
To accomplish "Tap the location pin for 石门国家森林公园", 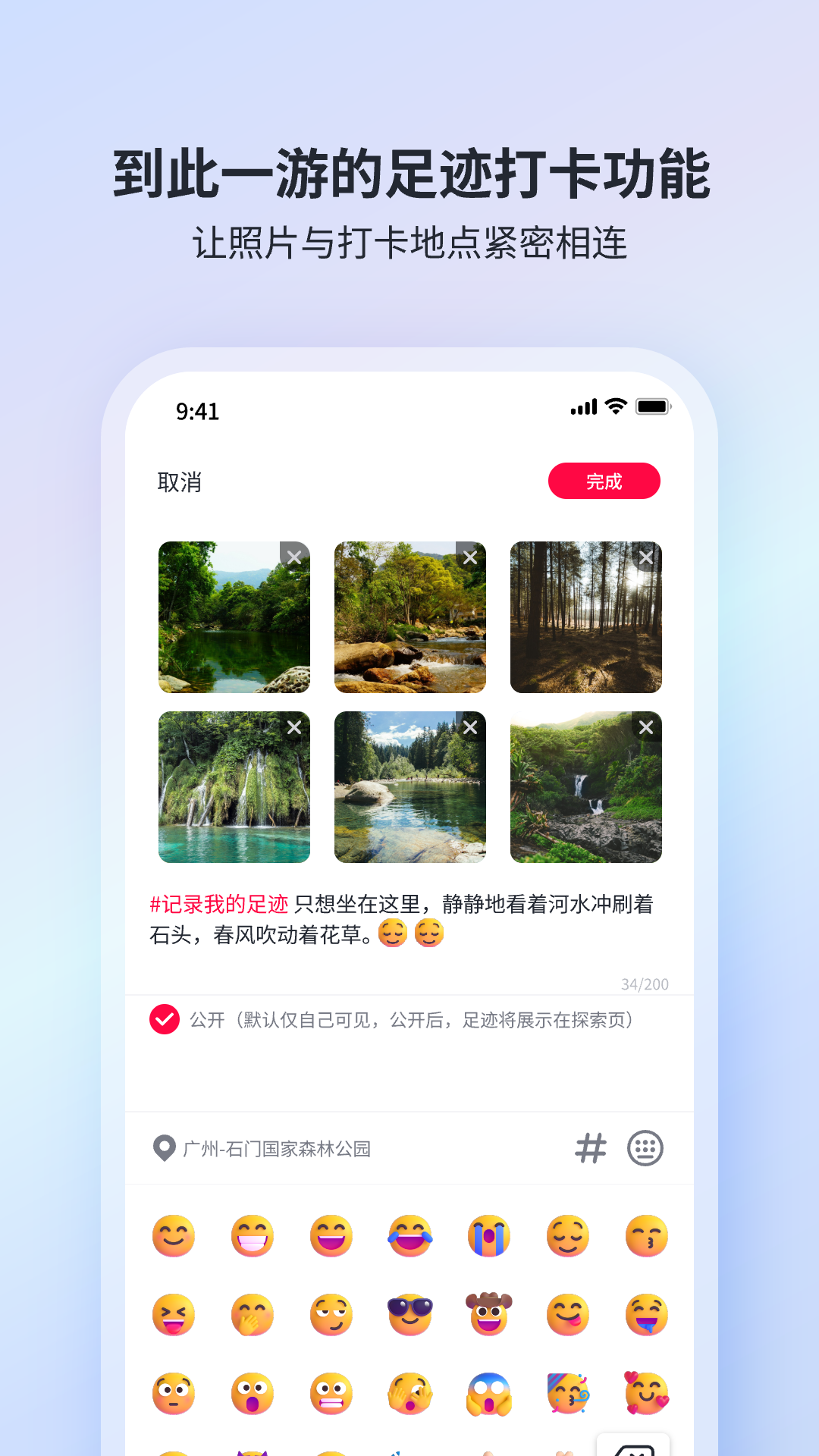I will pos(164,1149).
